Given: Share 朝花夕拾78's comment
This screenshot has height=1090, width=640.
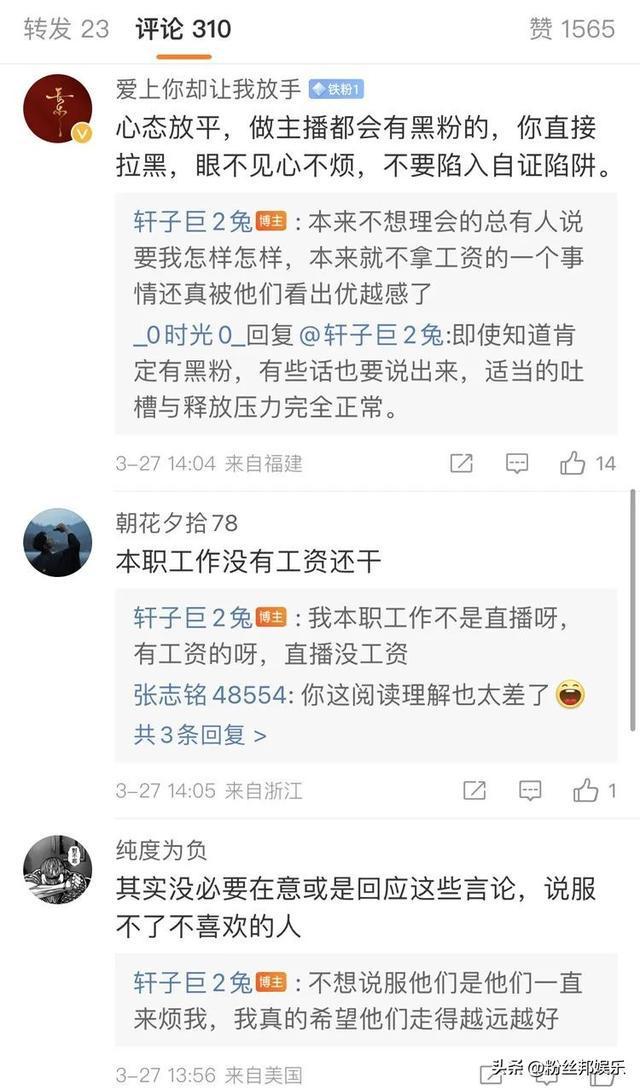Looking at the screenshot, I should tap(475, 790).
